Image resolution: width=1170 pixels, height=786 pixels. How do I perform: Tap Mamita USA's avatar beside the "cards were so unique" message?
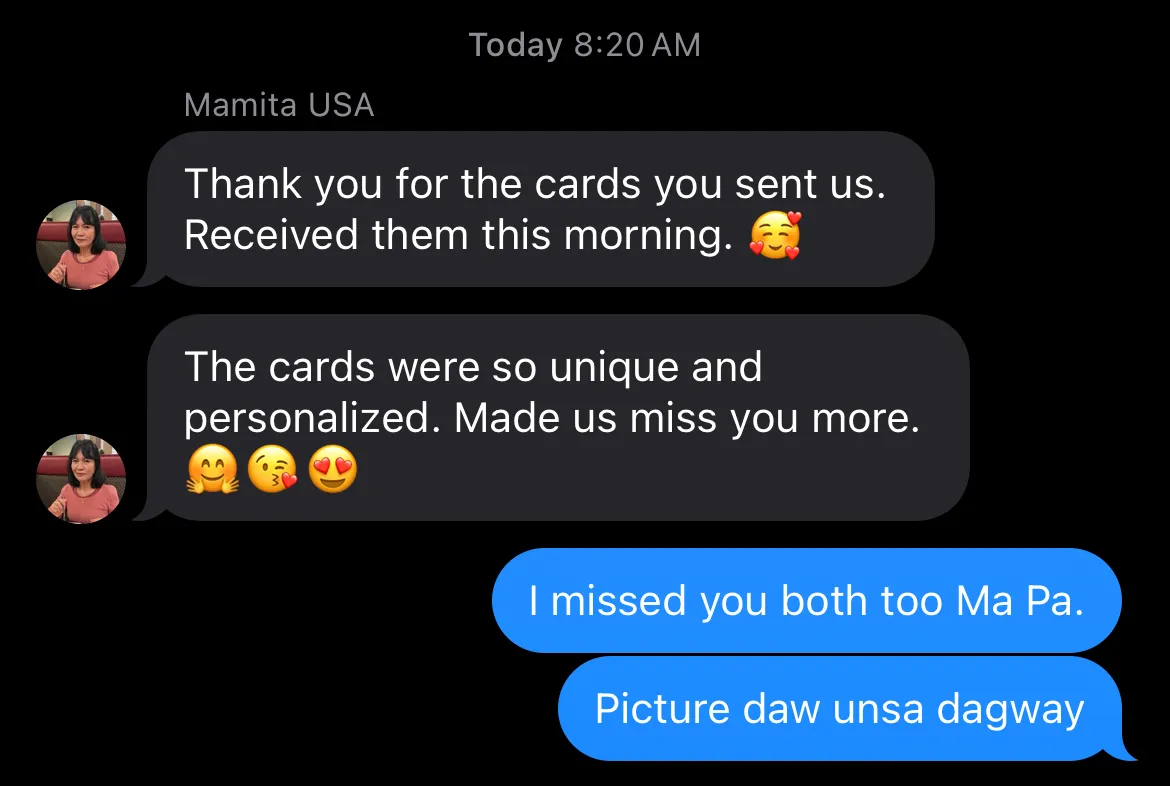tap(81, 478)
